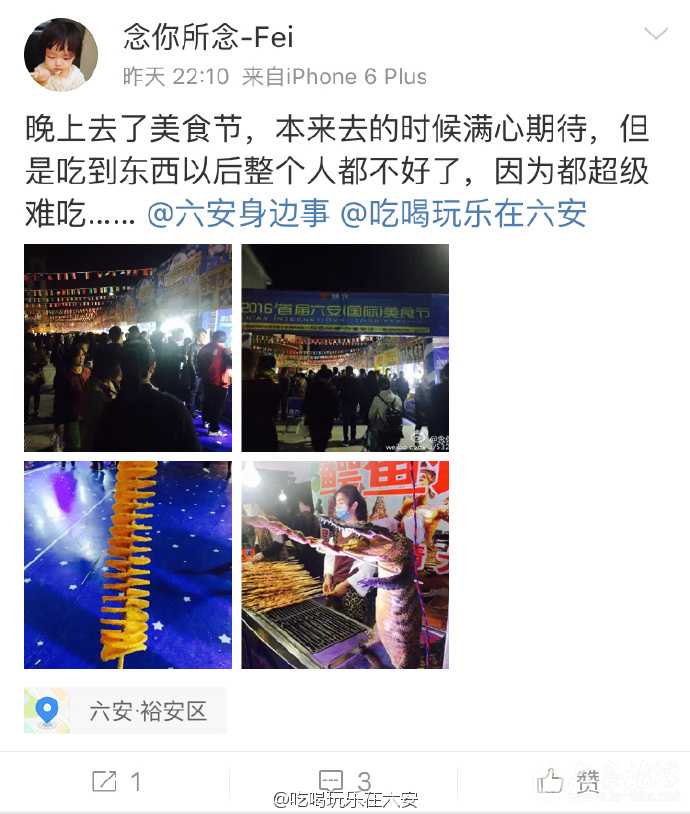Repost this Weibo post
Image resolution: width=690 pixels, height=814 pixels.
pos(116,781)
